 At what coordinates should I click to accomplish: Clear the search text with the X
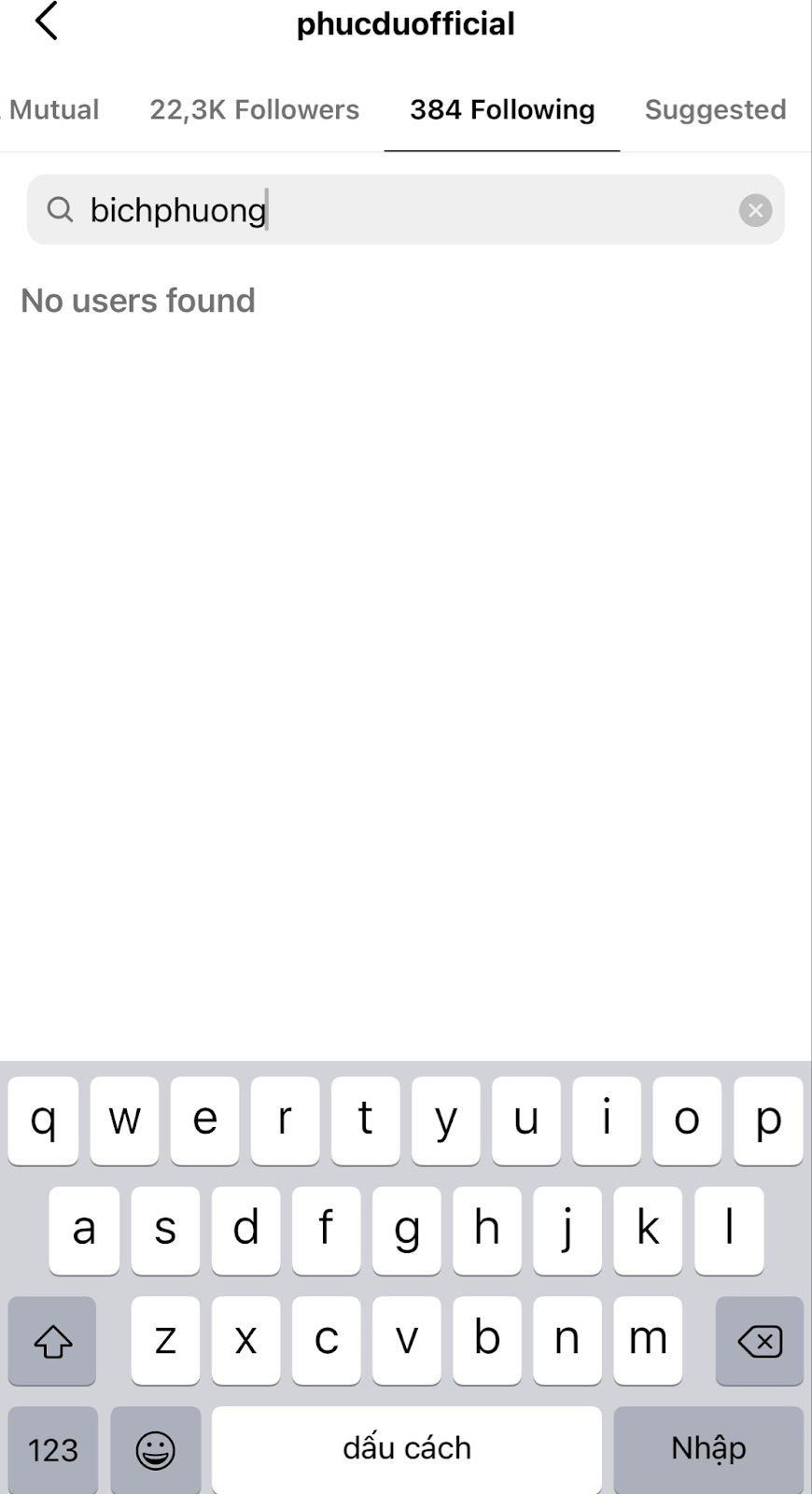(x=755, y=210)
